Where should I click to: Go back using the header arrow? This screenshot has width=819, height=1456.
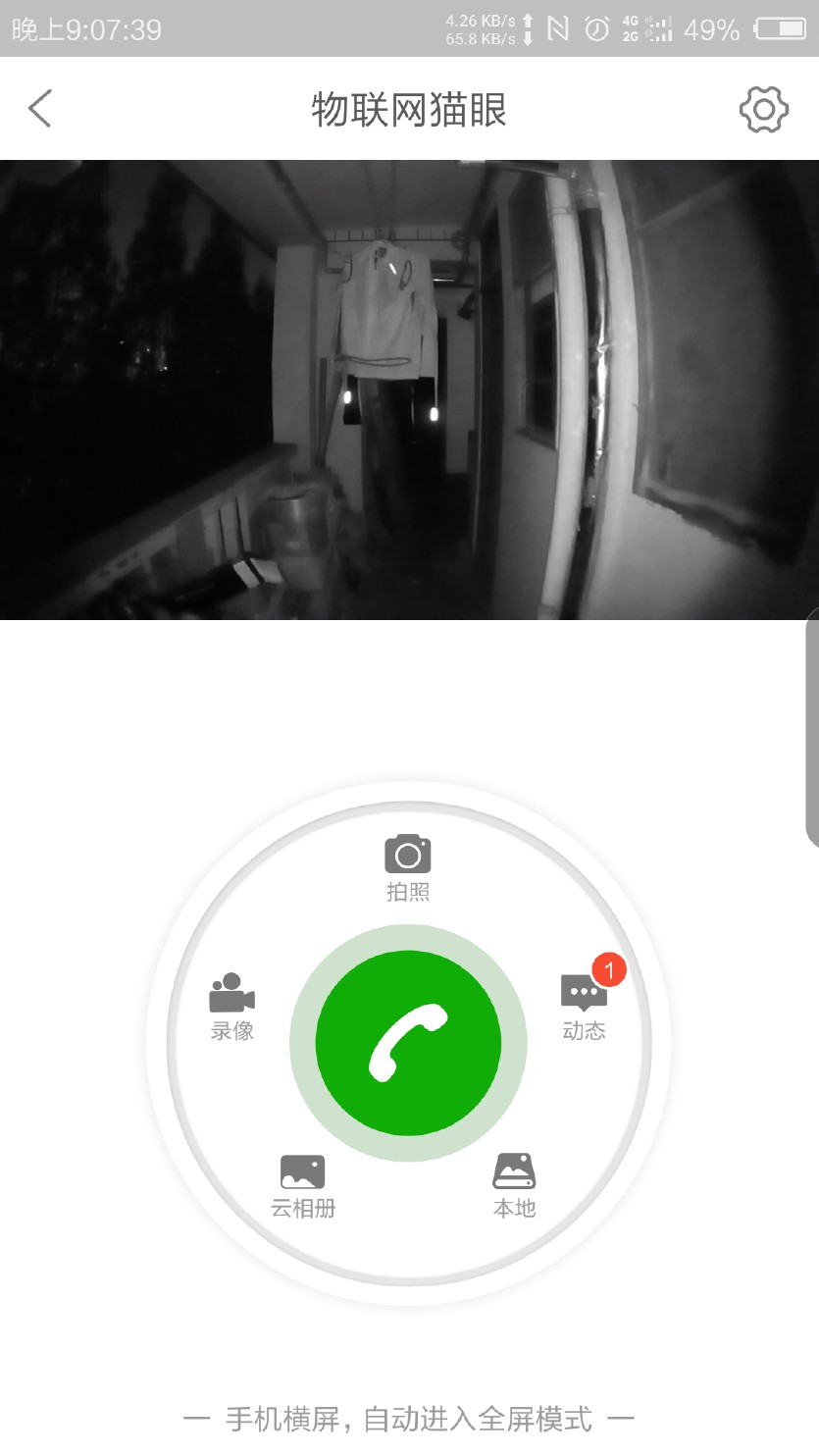(x=40, y=109)
